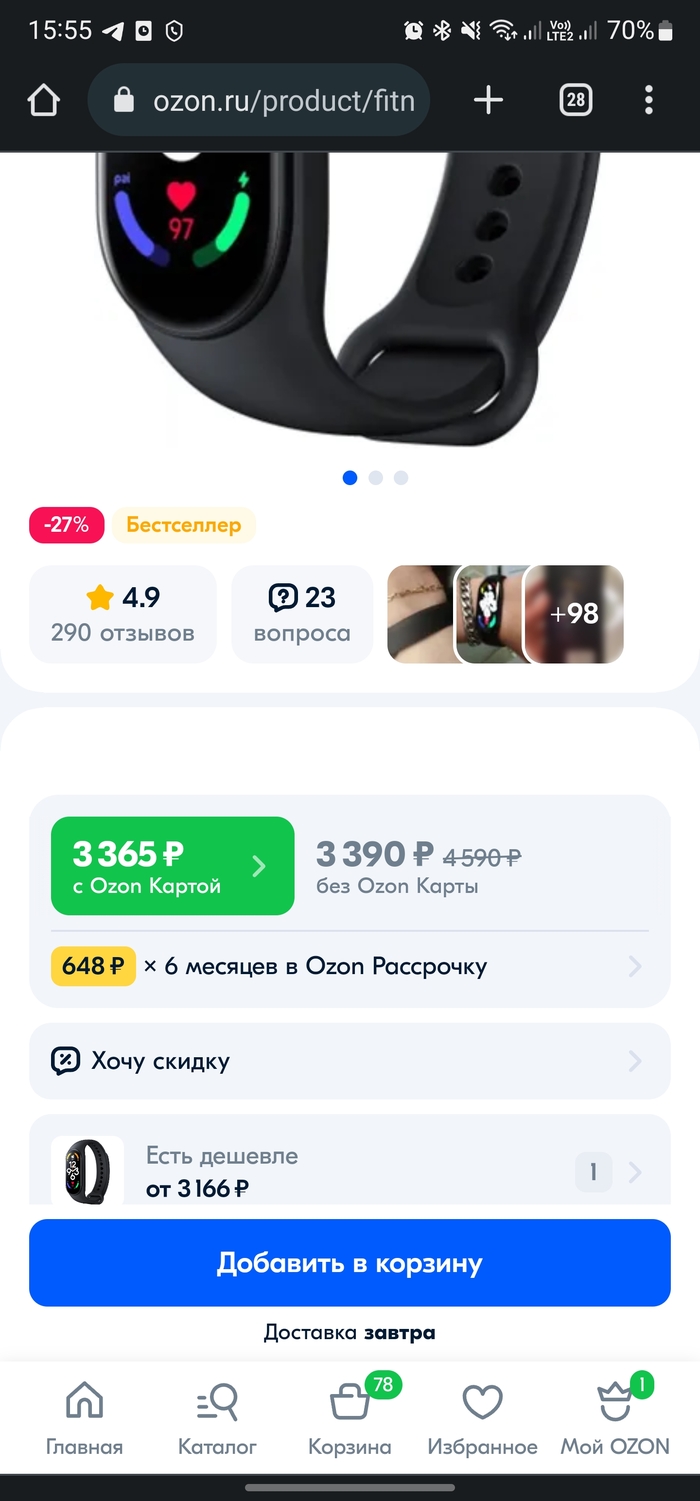Open the browser overflow menu
The image size is (700, 1501).
[649, 100]
